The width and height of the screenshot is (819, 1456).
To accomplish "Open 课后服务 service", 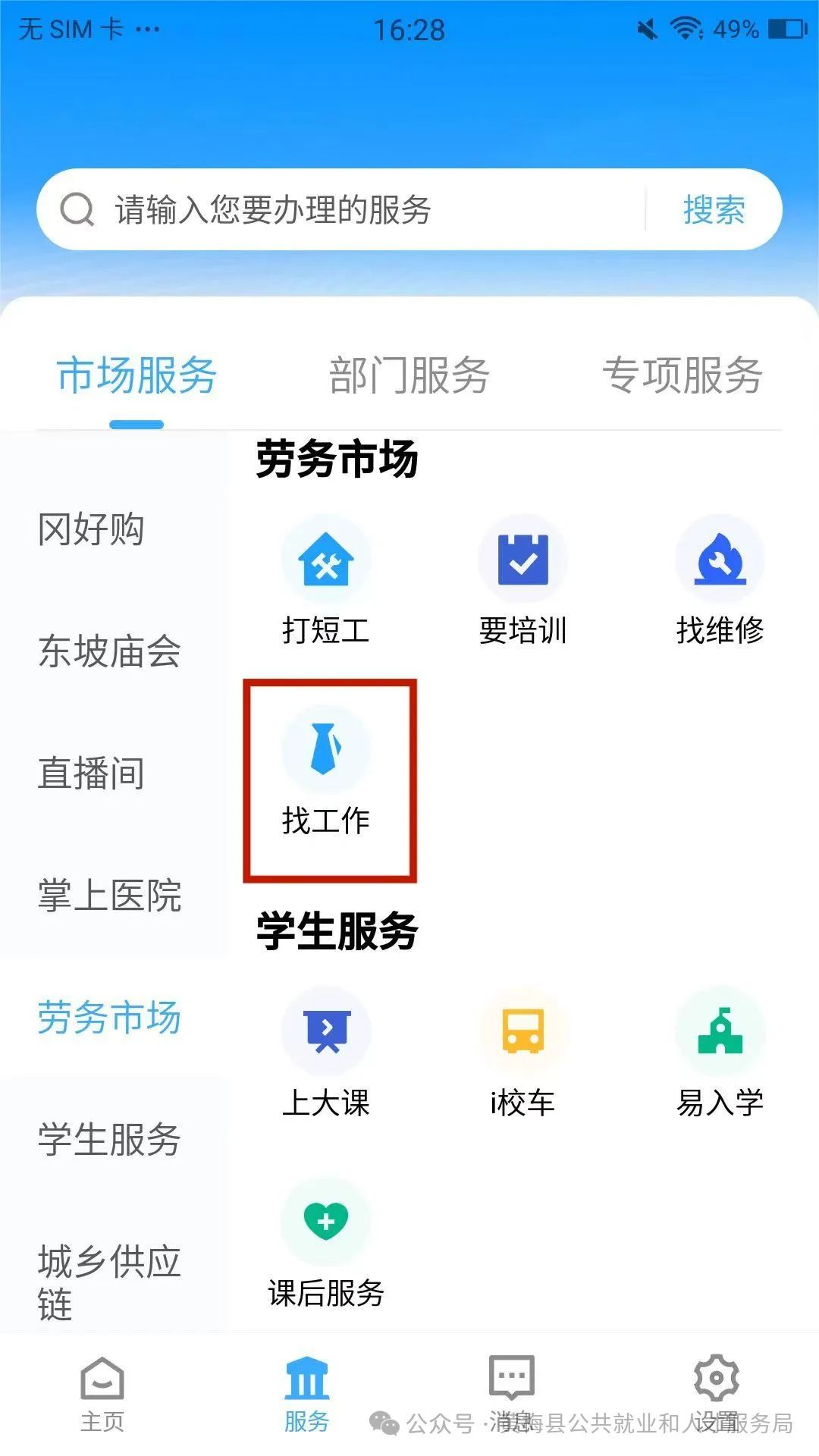I will point(326,1245).
